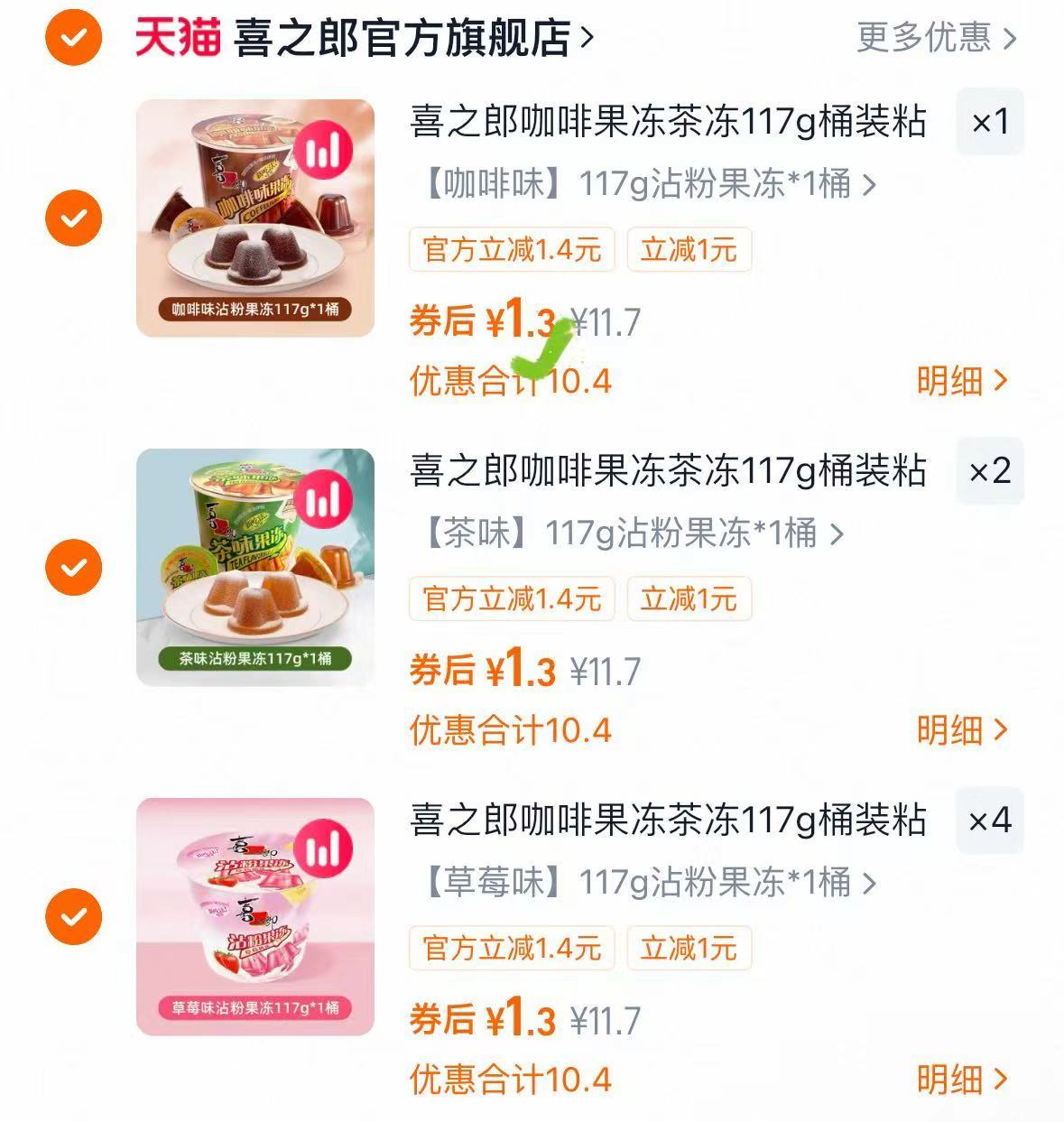1064x1122 pixels.
Task: Click the '立减1元' coupon tag on tea item
Action: point(689,598)
